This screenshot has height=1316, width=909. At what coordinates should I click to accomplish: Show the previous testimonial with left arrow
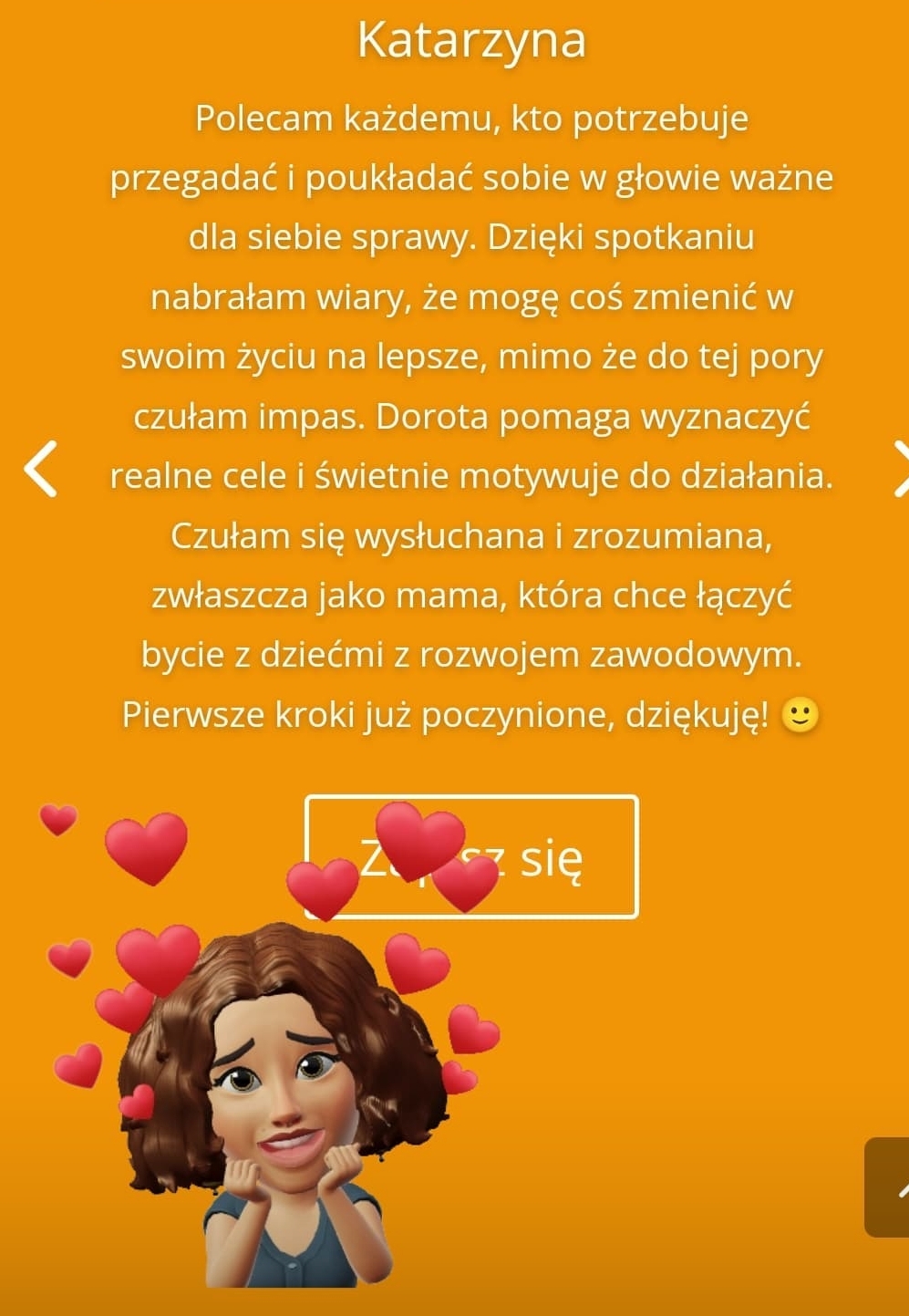[41, 469]
